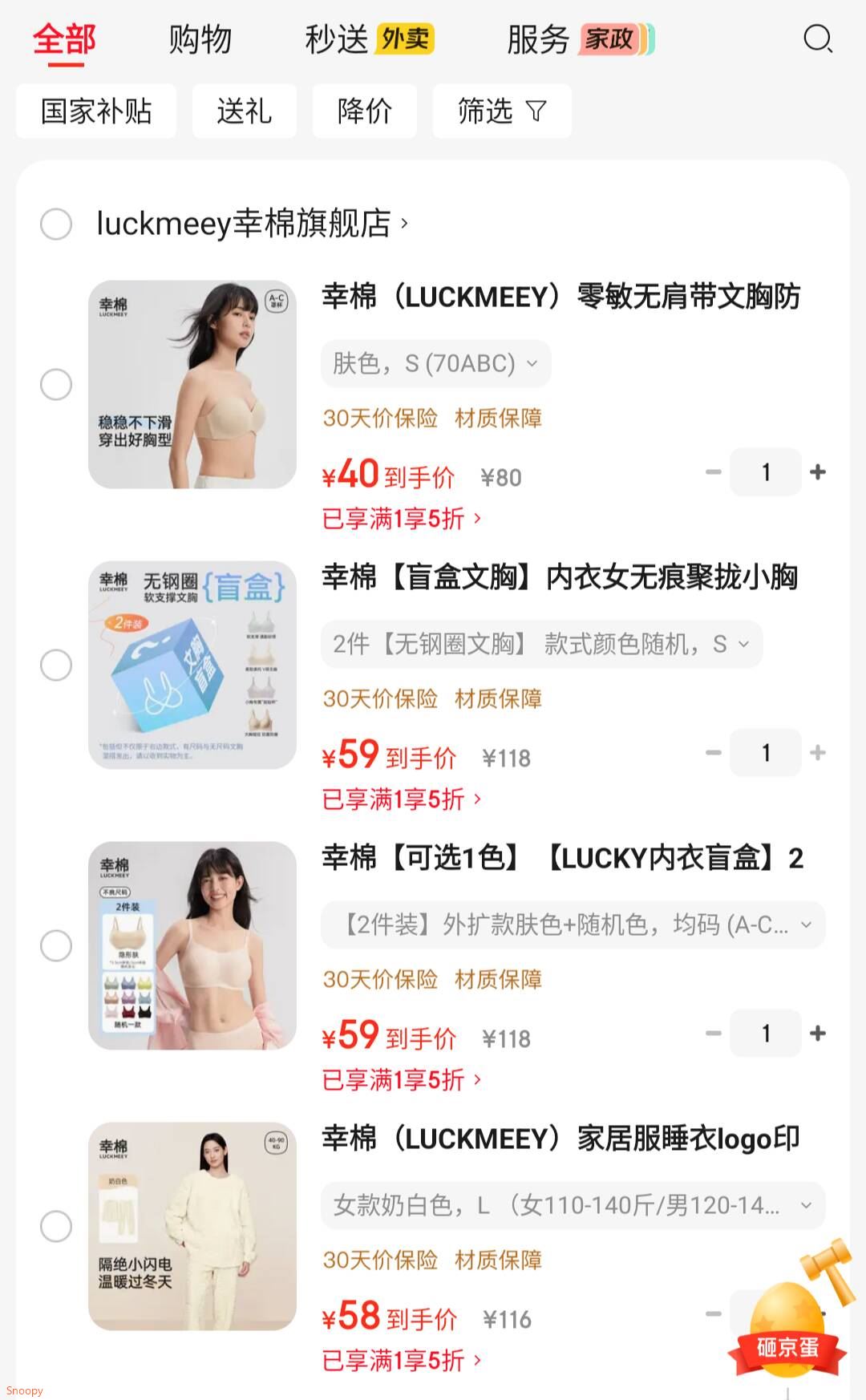Change the 肤色，S (70ABC) variant
The image size is (866, 1400).
pyautogui.click(x=435, y=363)
